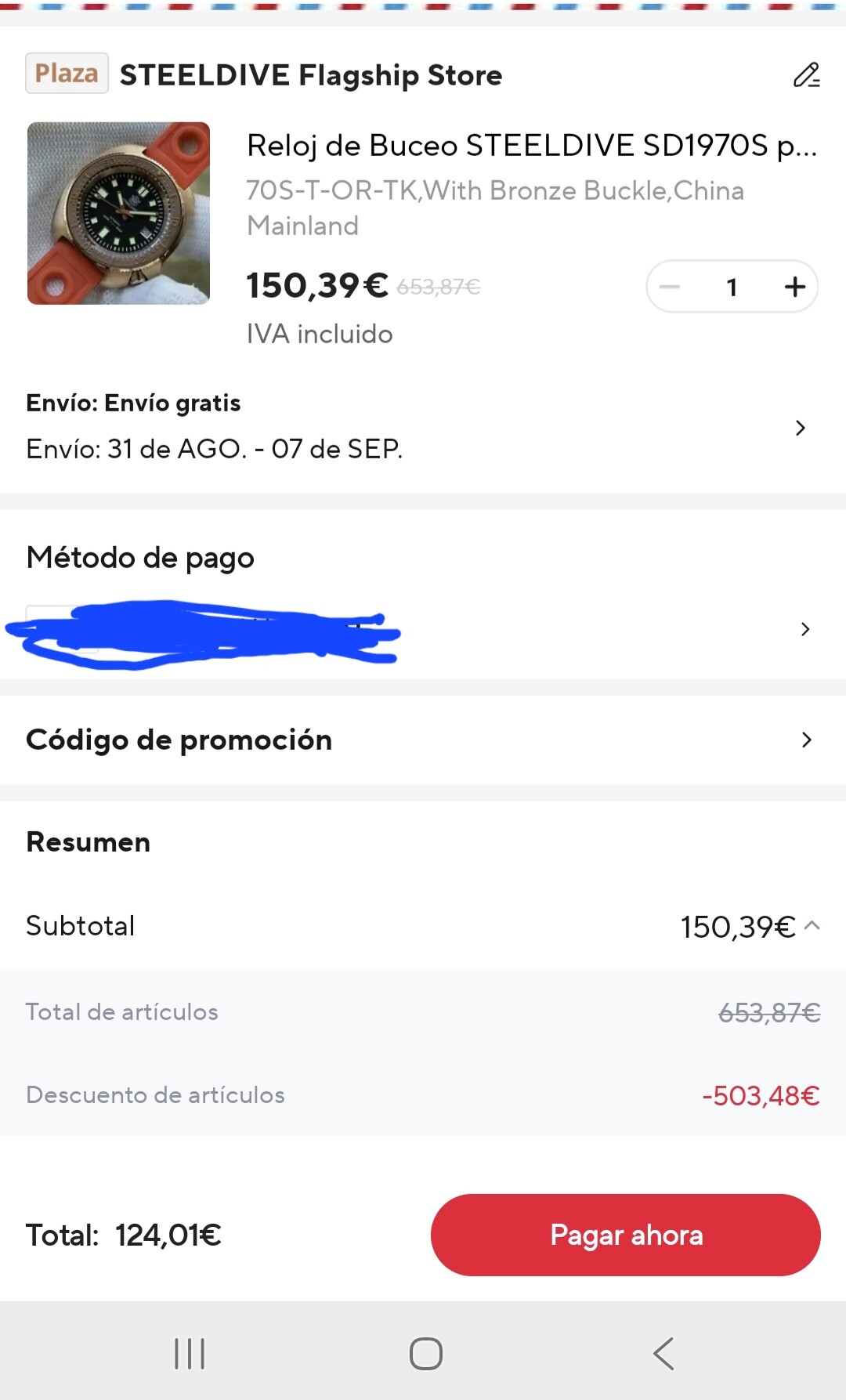The width and height of the screenshot is (846, 1400).
Task: Go to the home screen
Action: 425,1353
